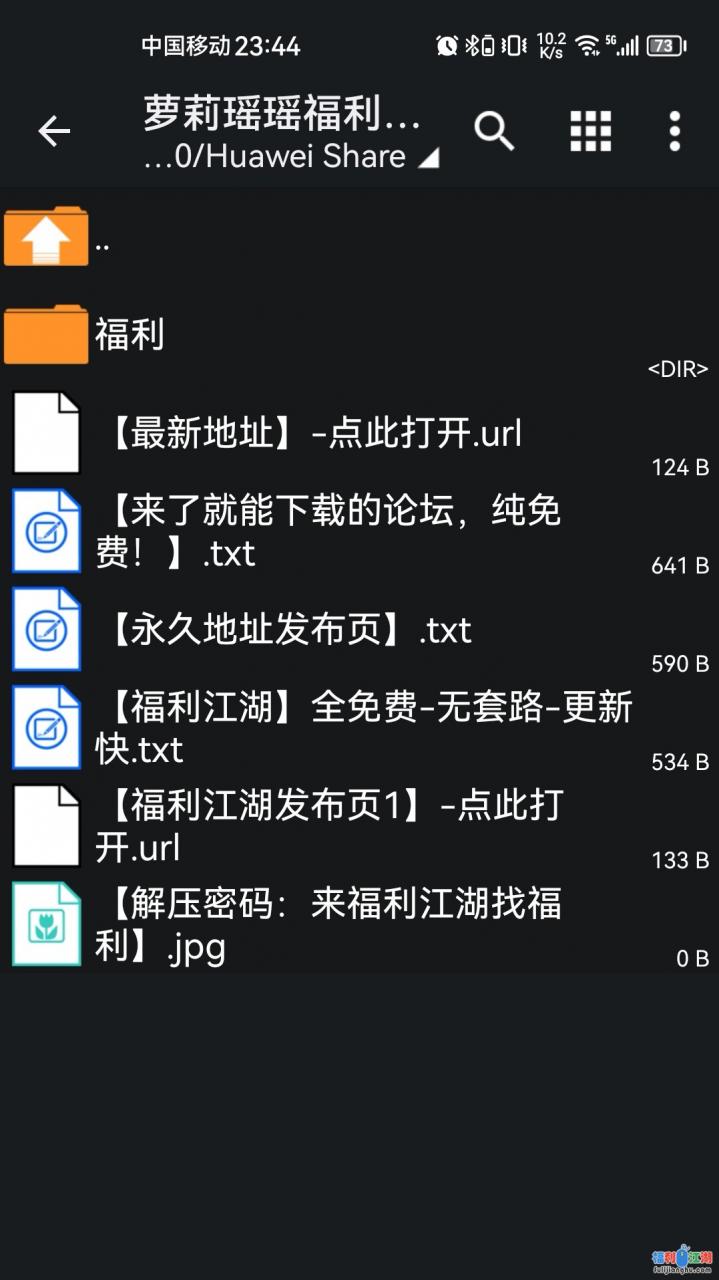The width and height of the screenshot is (719, 1280).
Task: Open the 【来了就能下载的论坛，纯免费！】.txt file
Action: coord(330,531)
